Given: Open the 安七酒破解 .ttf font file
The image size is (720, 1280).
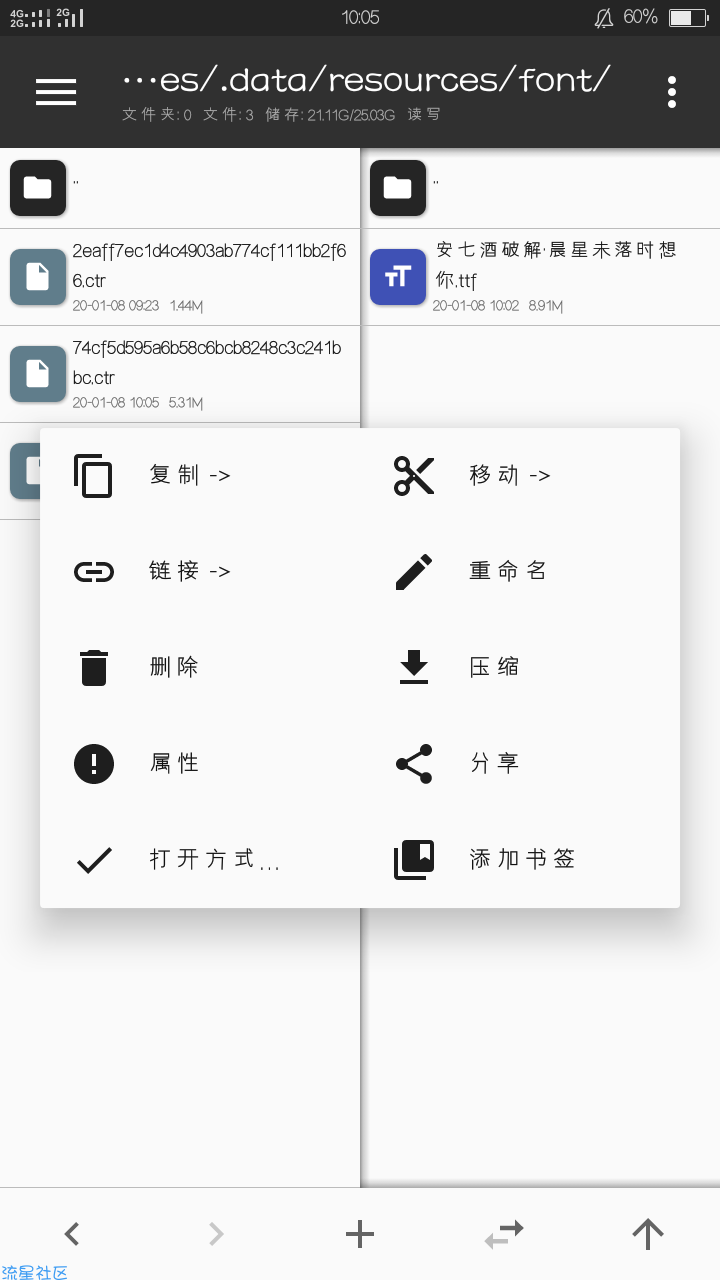Looking at the screenshot, I should [540, 276].
